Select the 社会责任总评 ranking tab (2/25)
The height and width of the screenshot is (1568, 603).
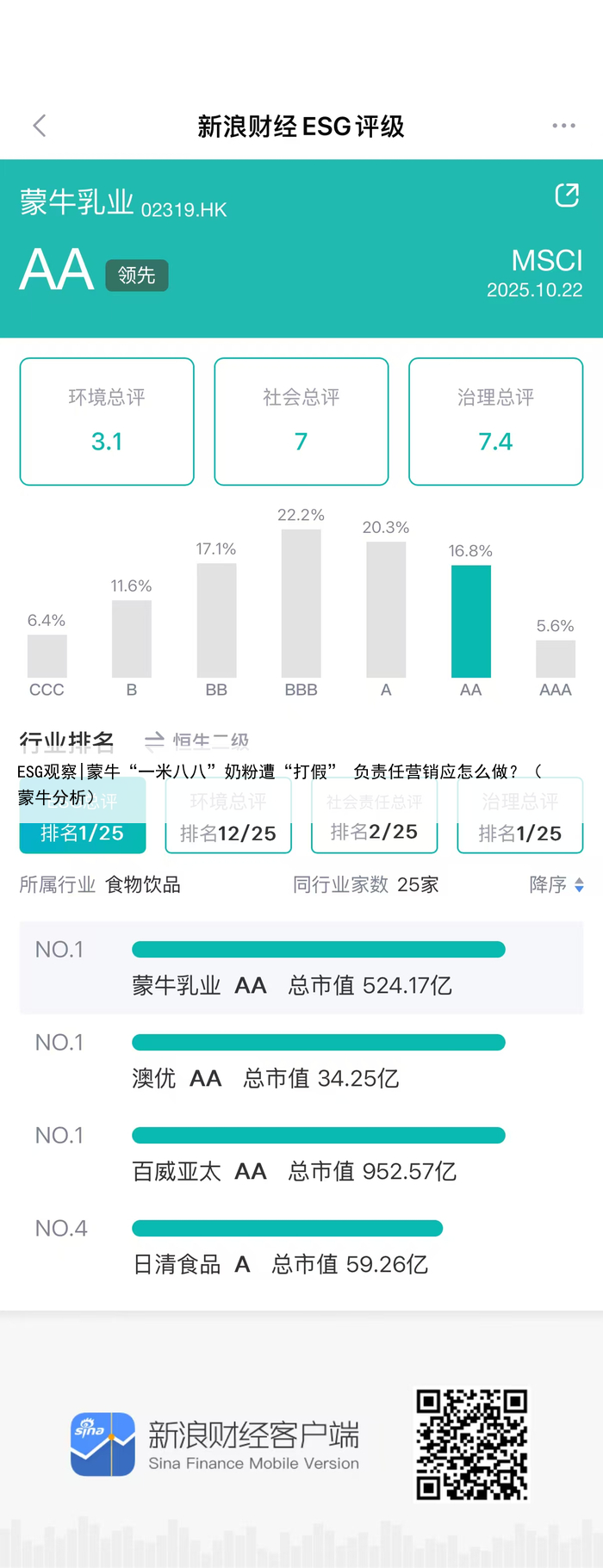[374, 825]
